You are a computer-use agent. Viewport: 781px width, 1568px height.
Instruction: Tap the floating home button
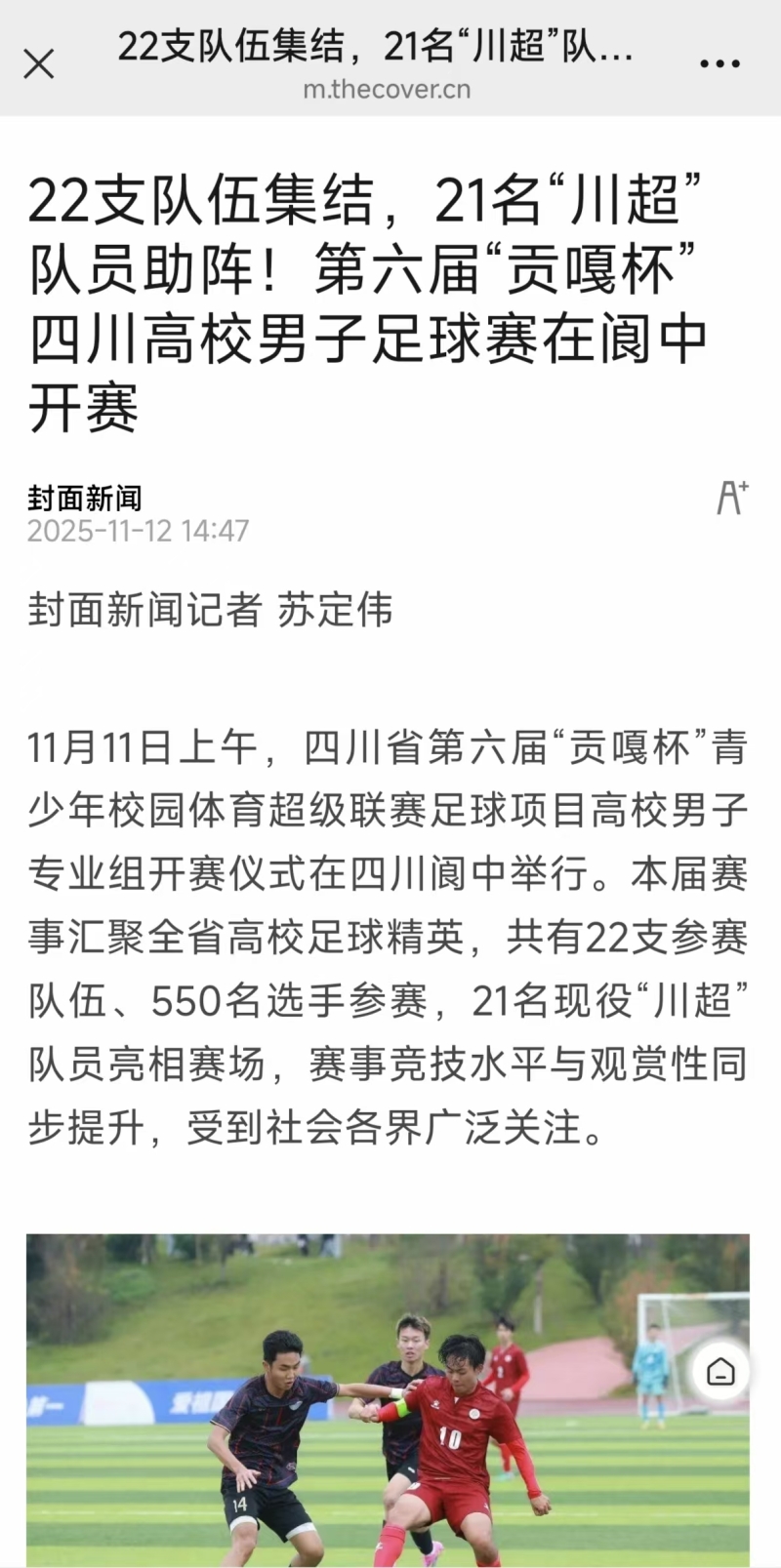720,1371
